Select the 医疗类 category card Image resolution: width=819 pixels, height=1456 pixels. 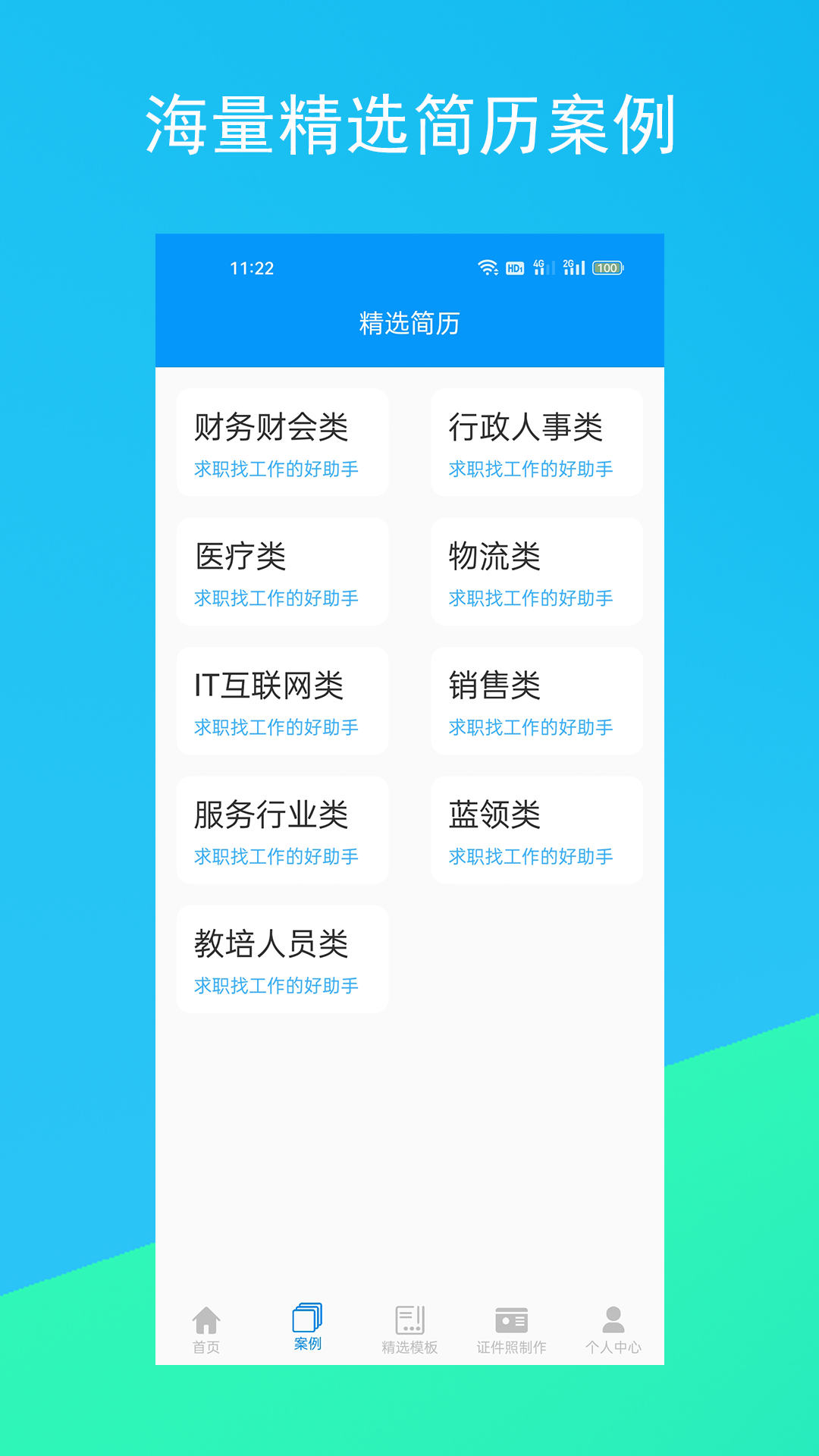pos(282,571)
